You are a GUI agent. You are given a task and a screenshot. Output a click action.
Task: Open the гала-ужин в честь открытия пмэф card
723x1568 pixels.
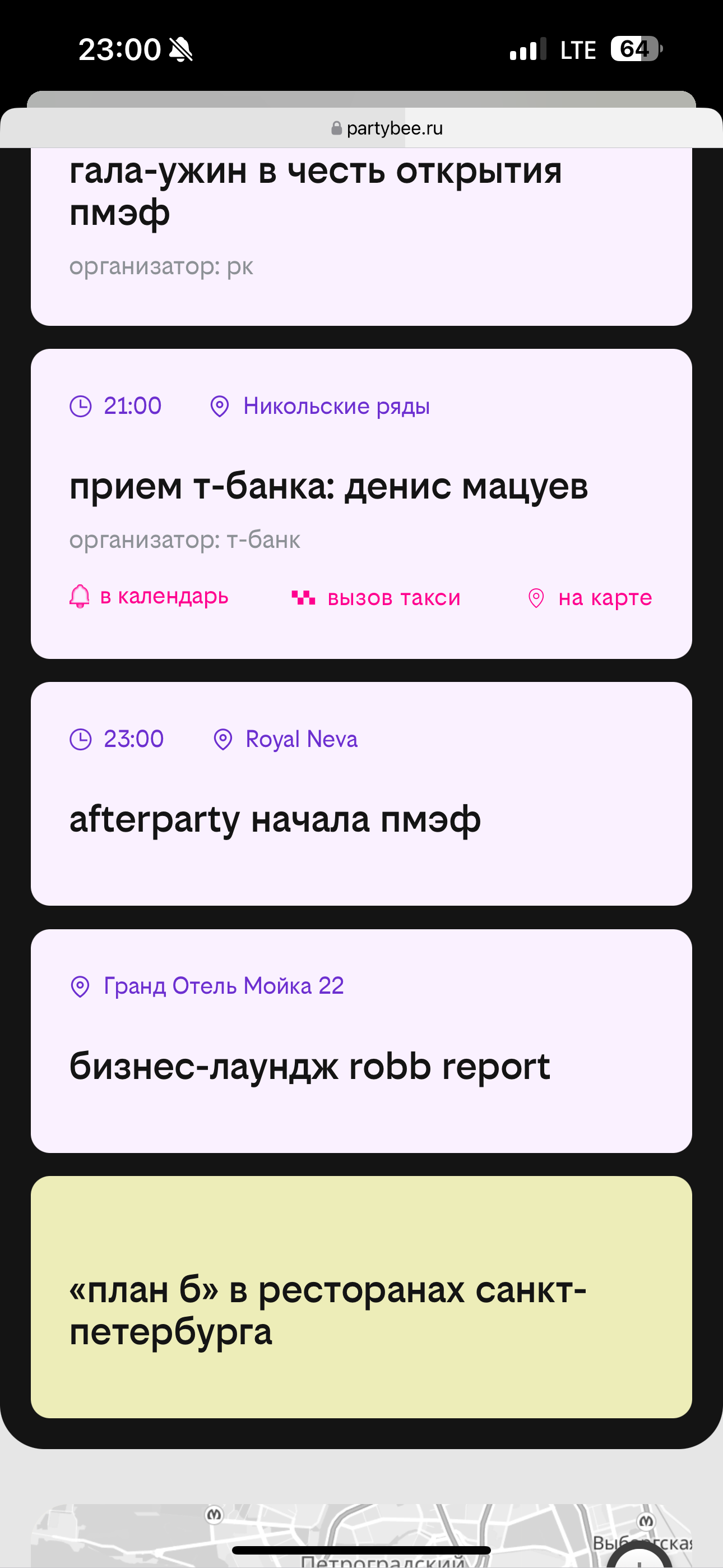tap(361, 231)
